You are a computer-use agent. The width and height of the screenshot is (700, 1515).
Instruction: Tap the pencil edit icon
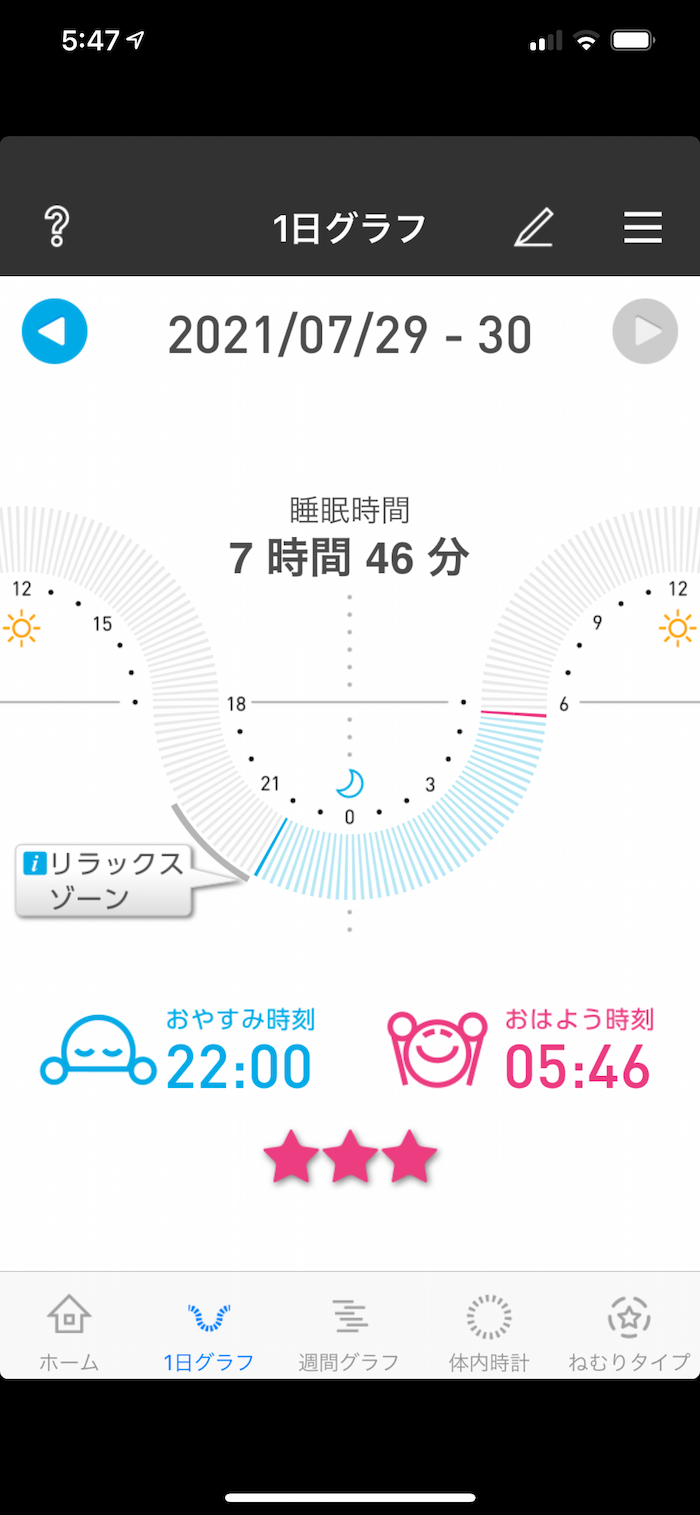tap(534, 228)
